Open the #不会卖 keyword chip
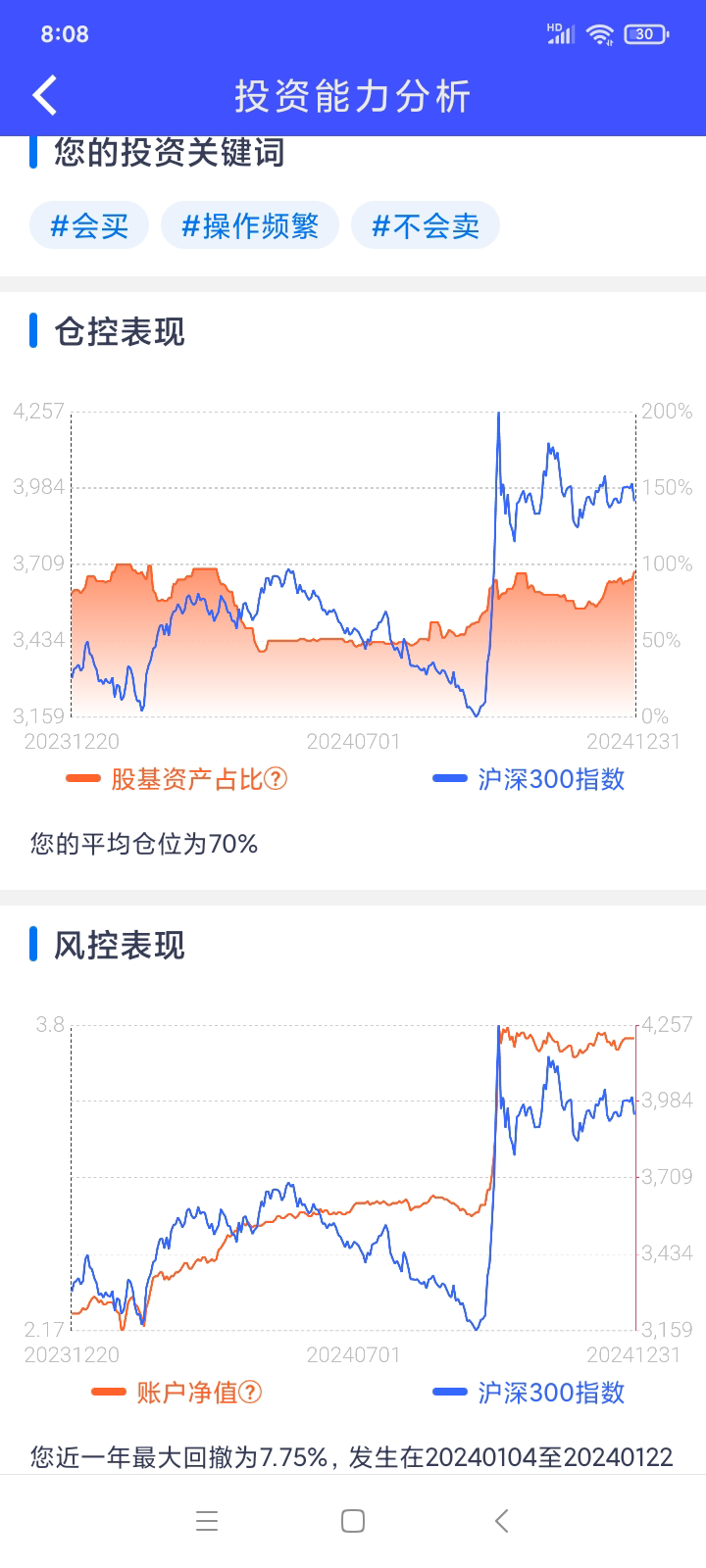 pos(426,226)
